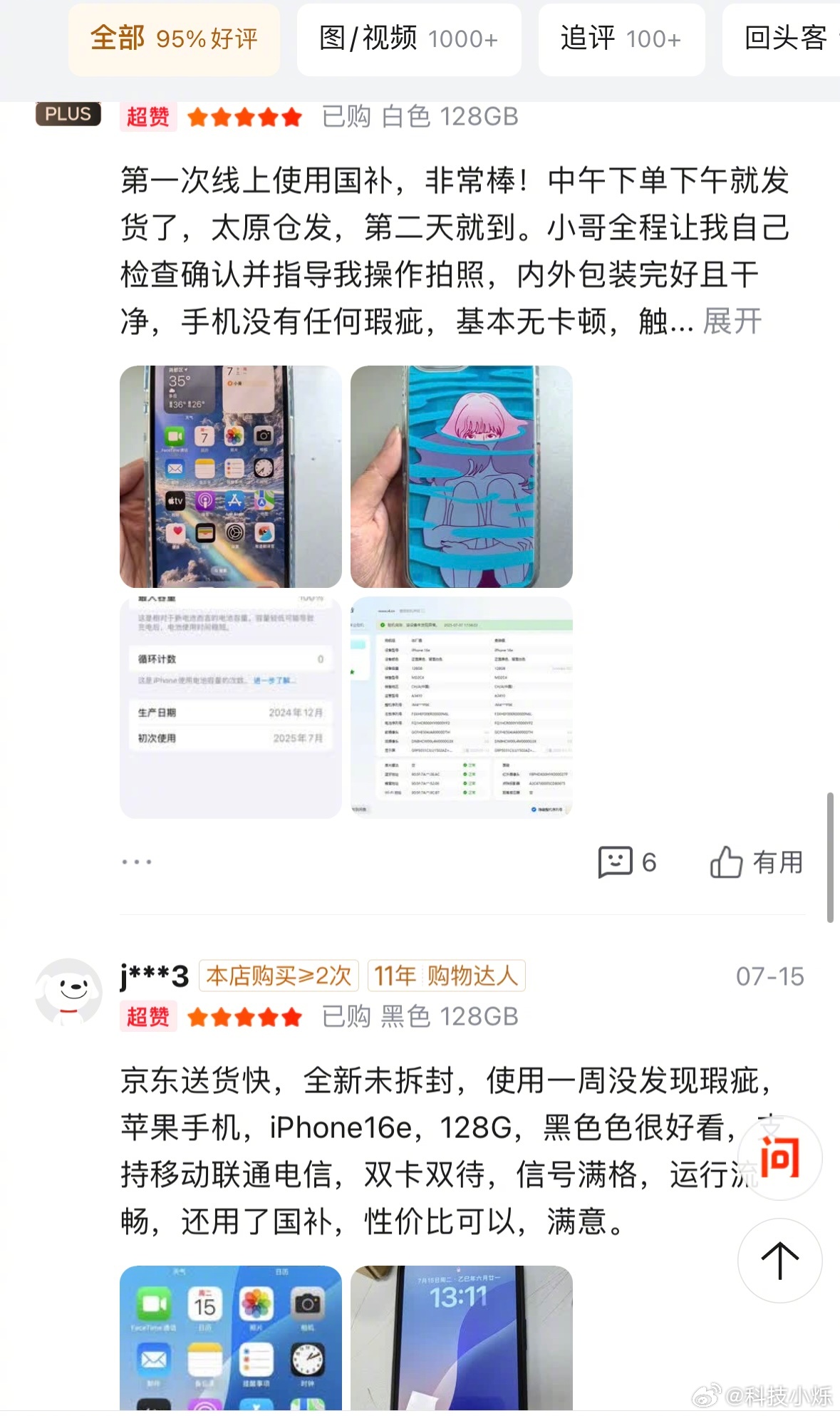
Task: Mark the first review as 有用
Action: pos(756,862)
